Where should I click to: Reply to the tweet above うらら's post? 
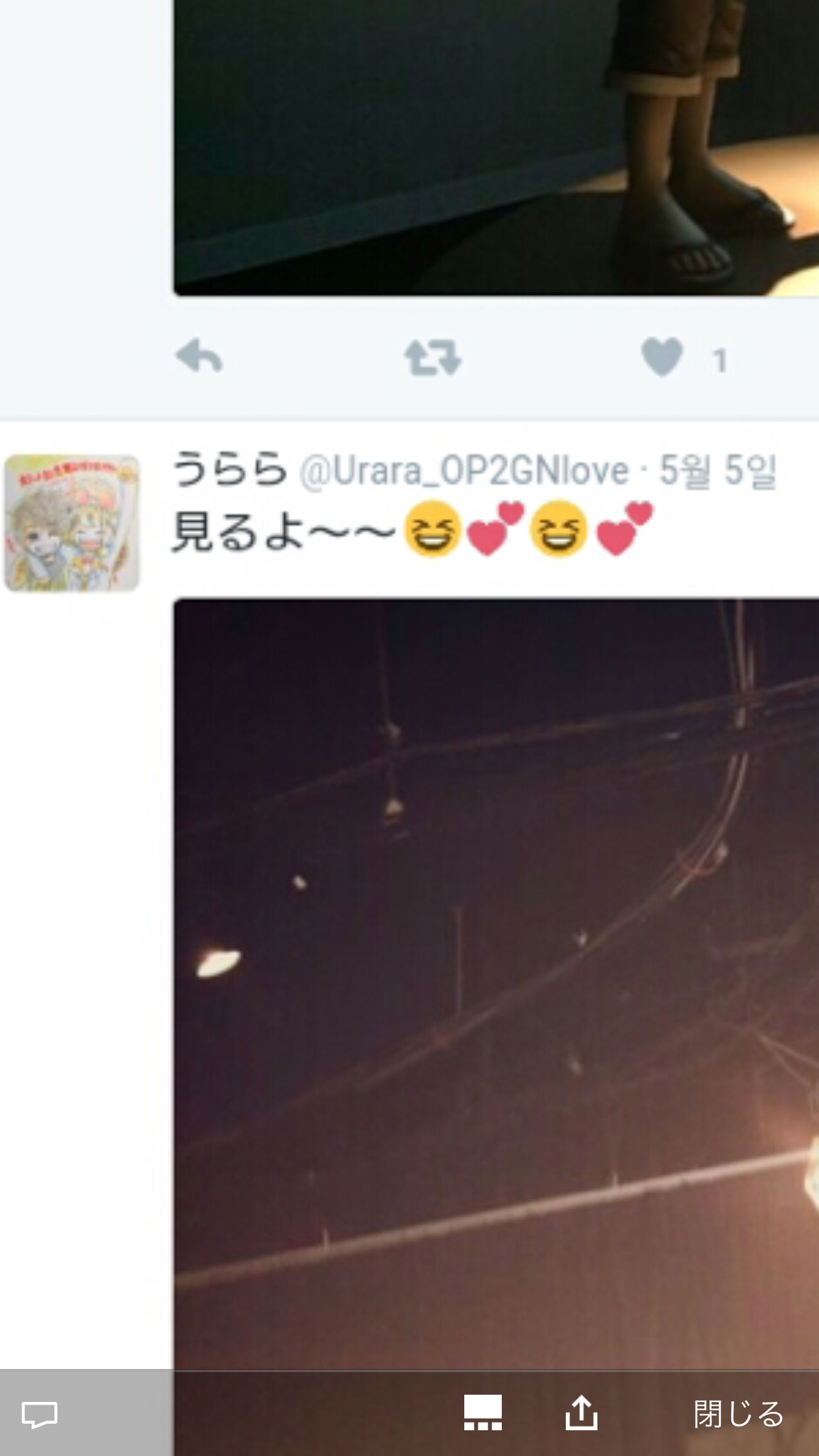(199, 356)
